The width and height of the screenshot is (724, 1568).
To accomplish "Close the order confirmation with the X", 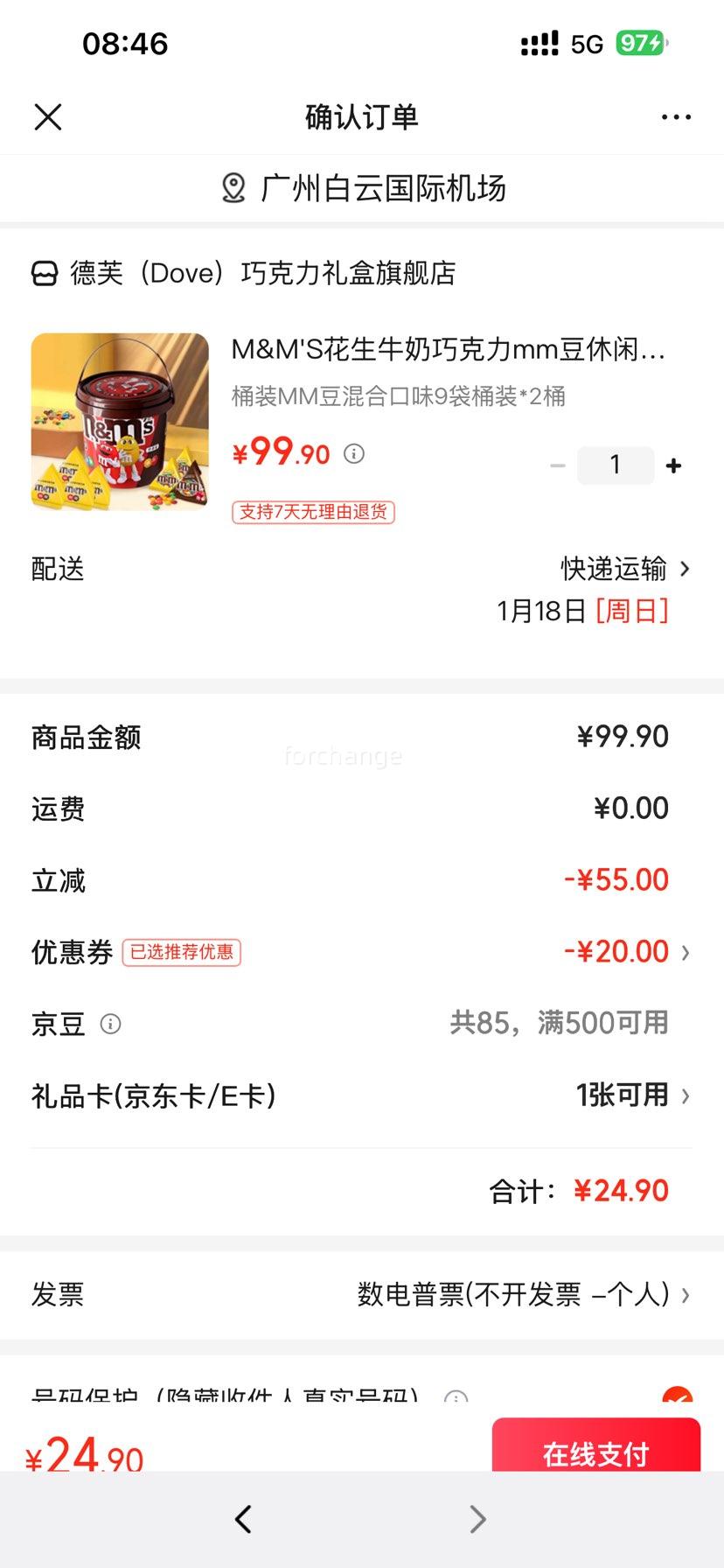I will tap(48, 116).
